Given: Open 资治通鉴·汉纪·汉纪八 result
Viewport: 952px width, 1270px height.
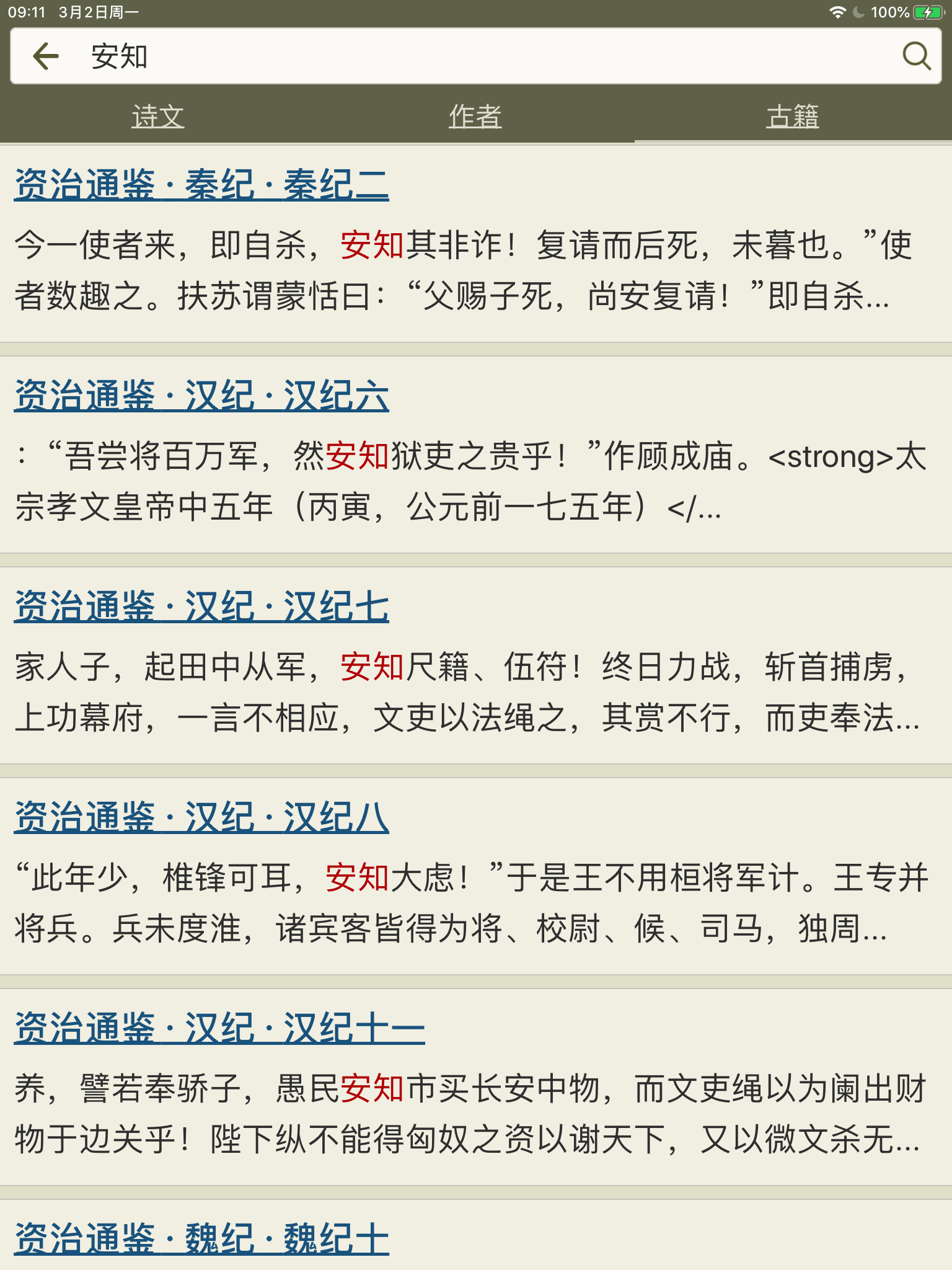Looking at the screenshot, I should point(201,817).
